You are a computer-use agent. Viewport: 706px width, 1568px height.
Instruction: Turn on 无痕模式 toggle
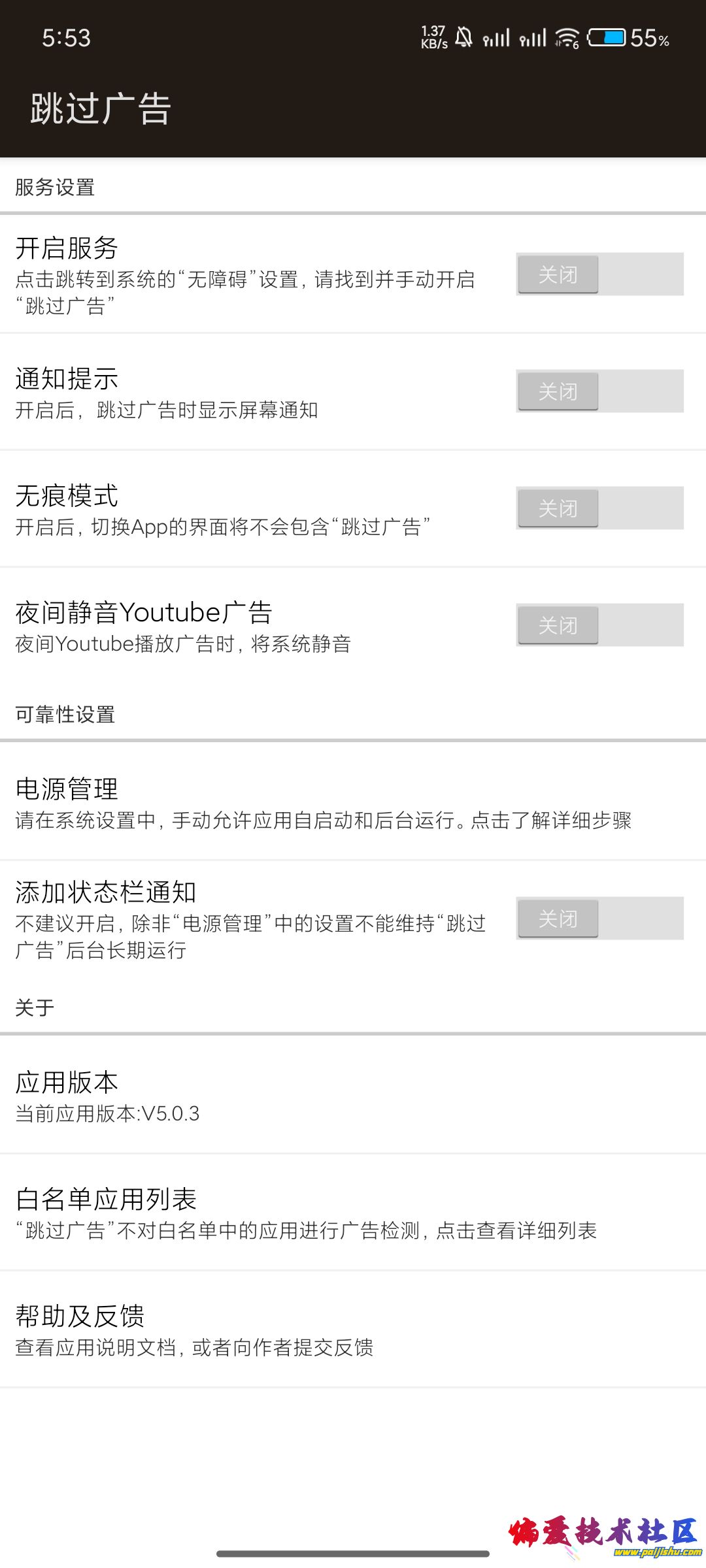click(x=599, y=508)
